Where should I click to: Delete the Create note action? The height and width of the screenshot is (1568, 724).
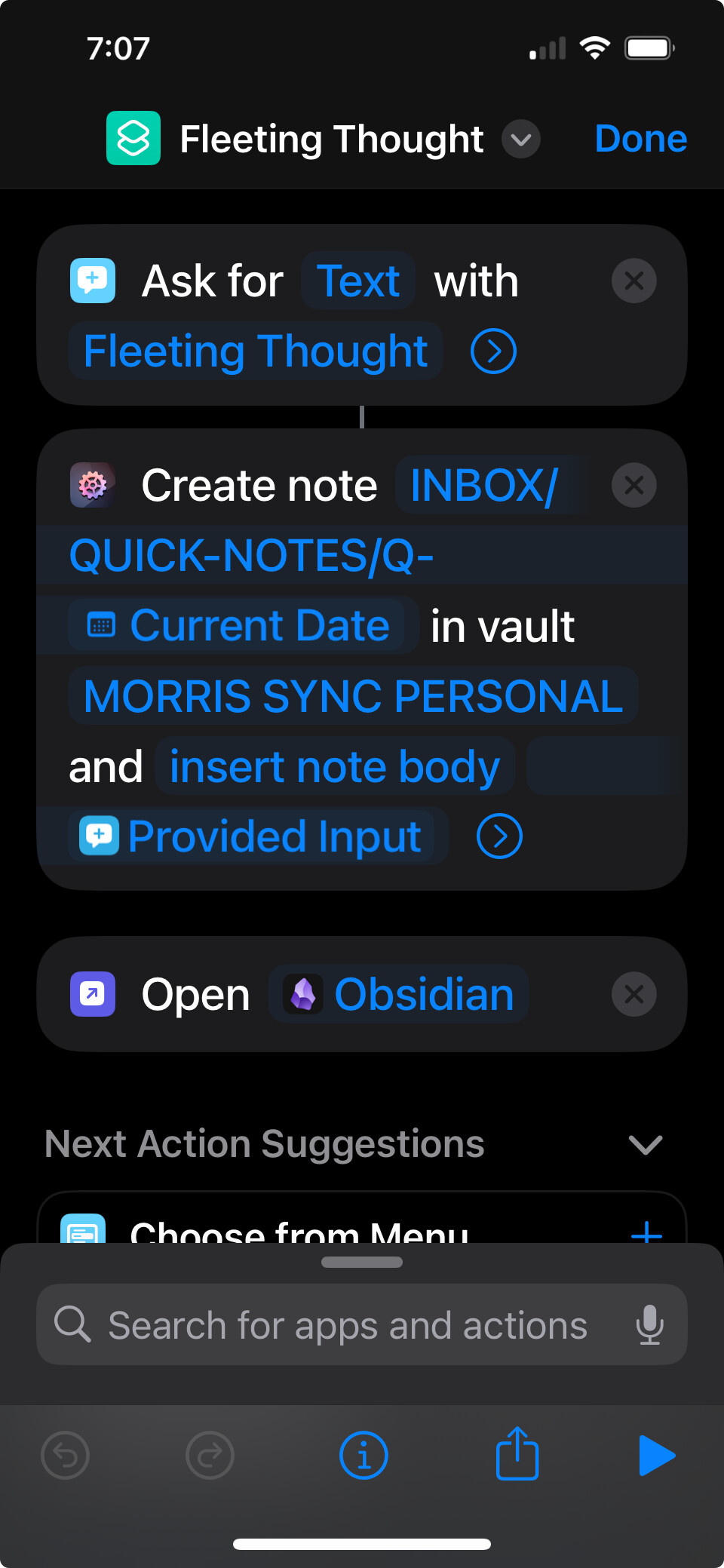pyautogui.click(x=633, y=485)
